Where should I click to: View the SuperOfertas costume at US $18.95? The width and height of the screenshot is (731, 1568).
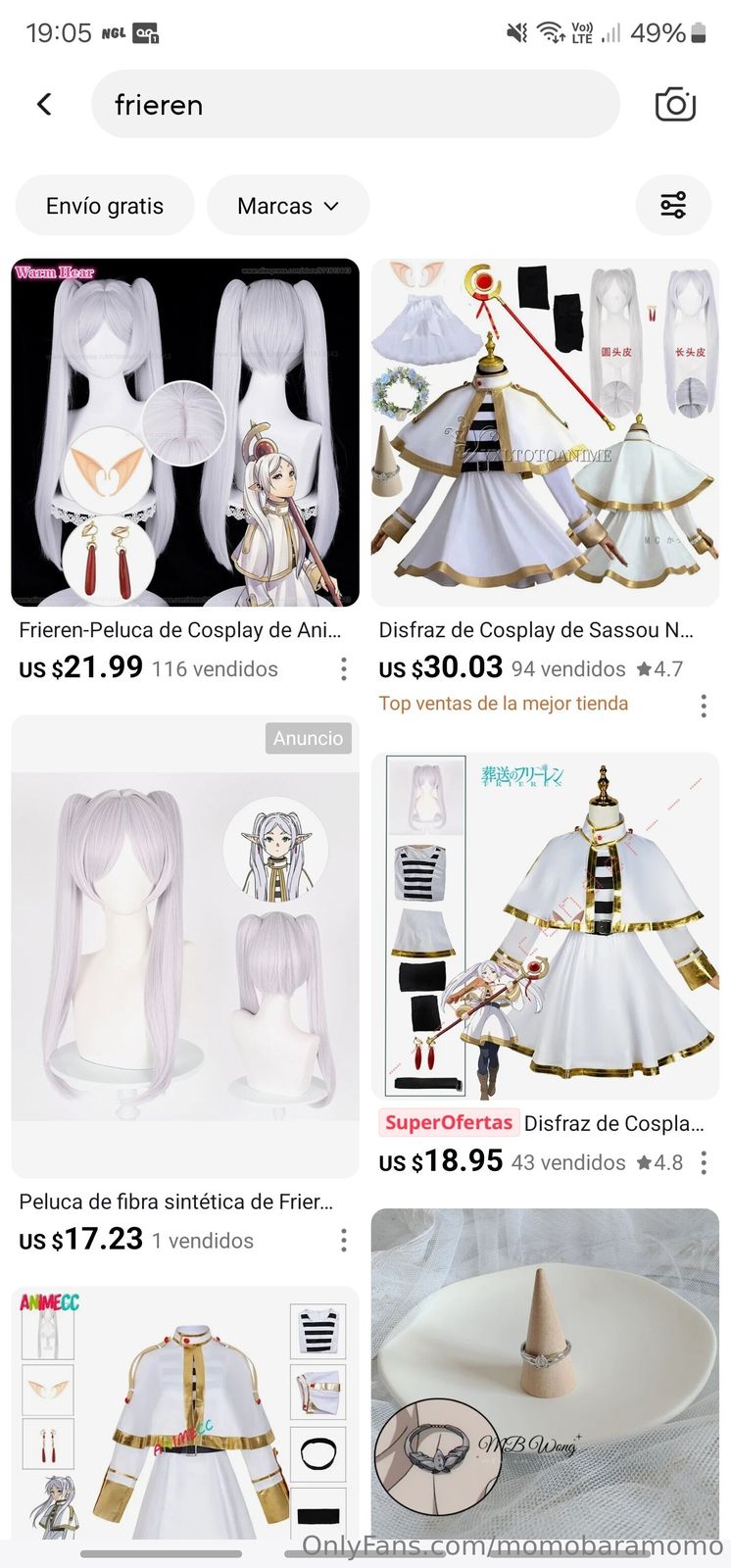click(545, 926)
